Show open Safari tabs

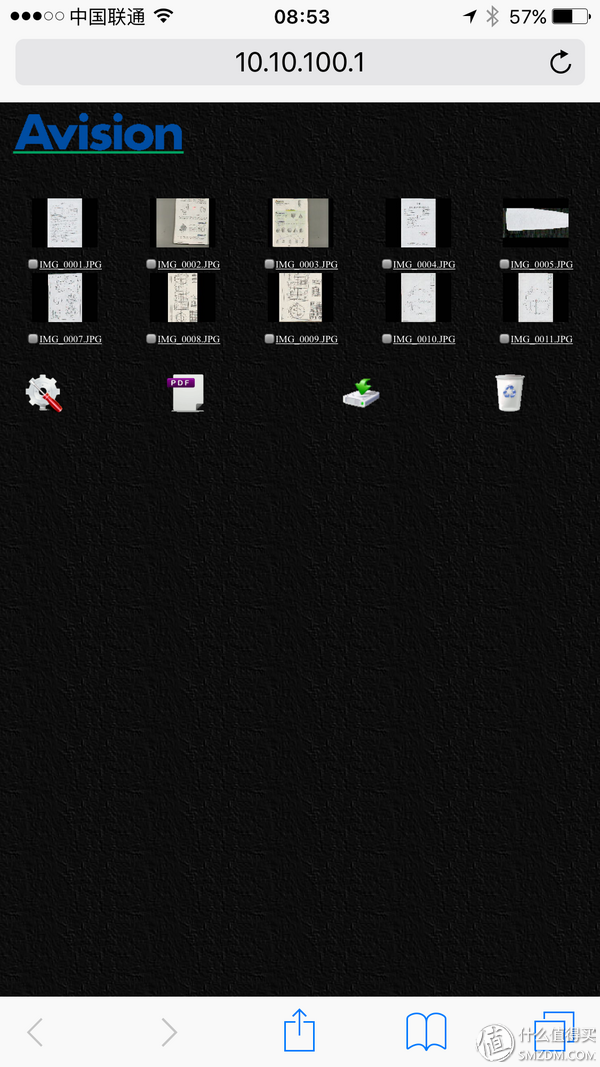point(553,1030)
